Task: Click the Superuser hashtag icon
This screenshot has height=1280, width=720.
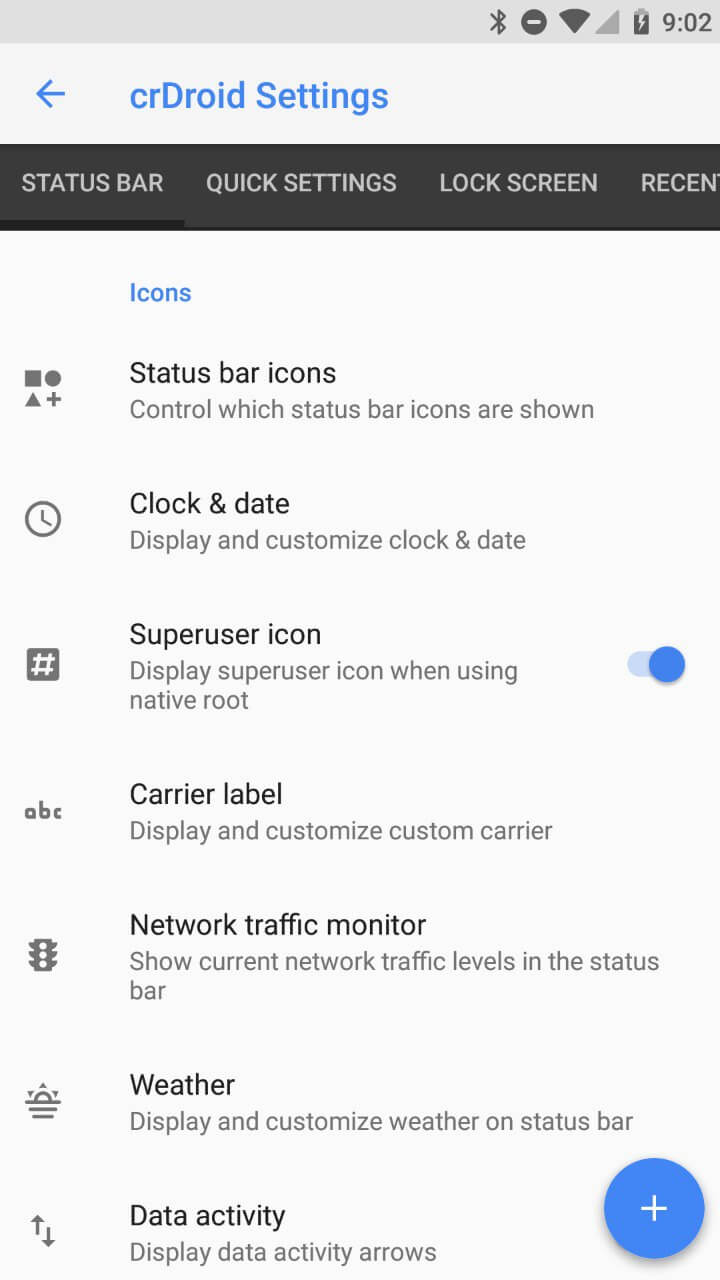Action: click(x=43, y=664)
